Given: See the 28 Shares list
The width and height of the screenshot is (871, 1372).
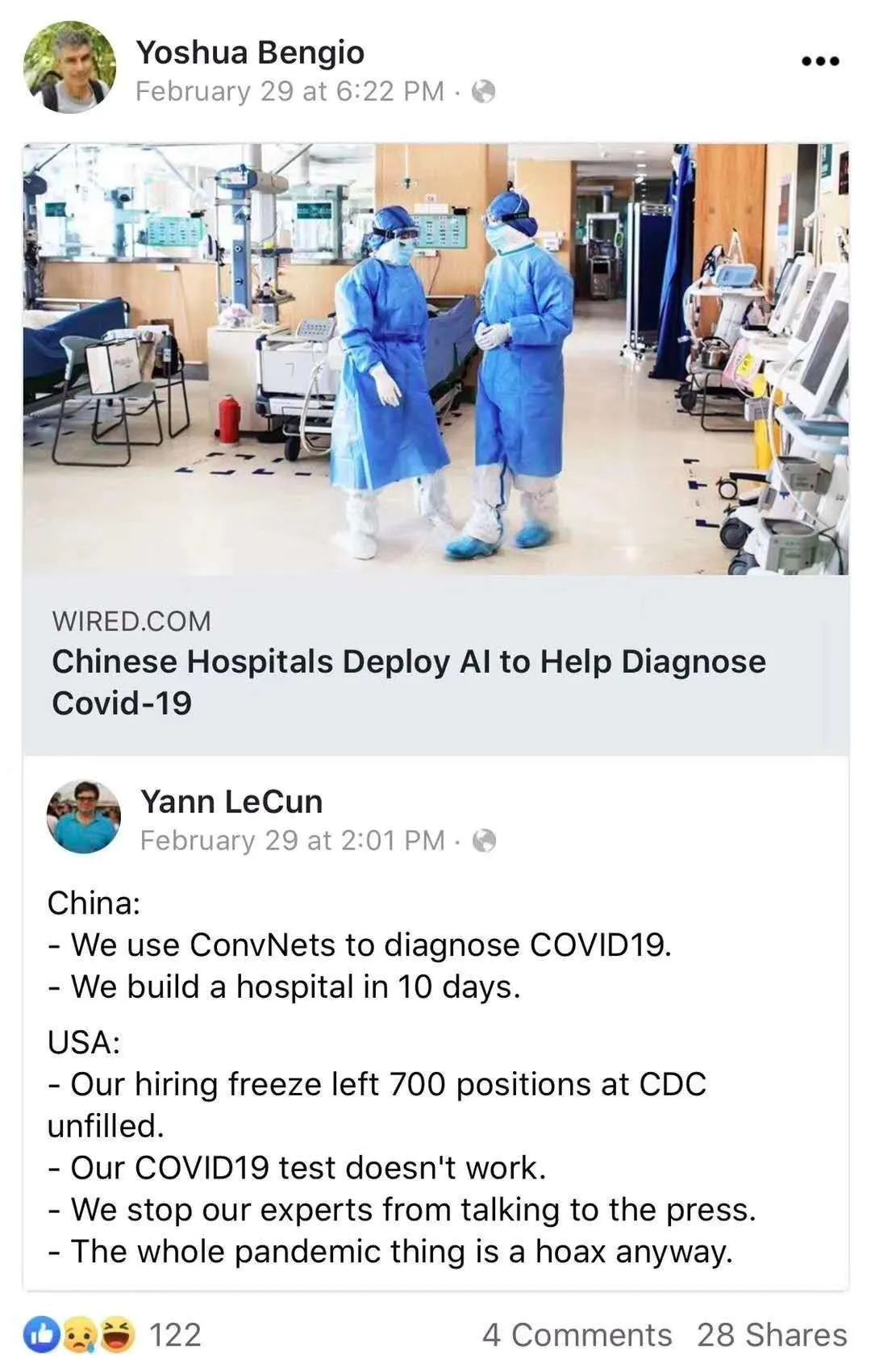Looking at the screenshot, I should tap(772, 1335).
